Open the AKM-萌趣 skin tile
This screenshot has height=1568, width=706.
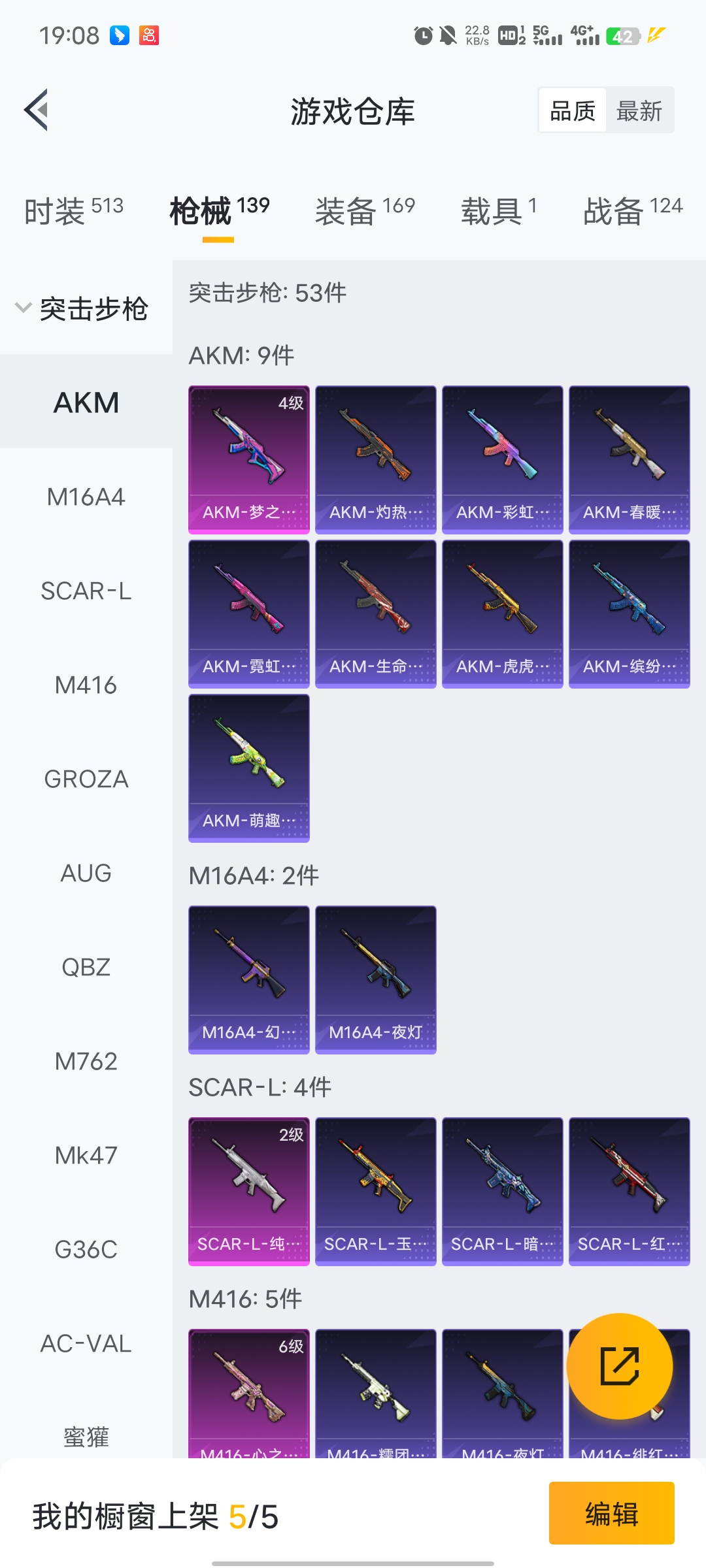point(248,768)
